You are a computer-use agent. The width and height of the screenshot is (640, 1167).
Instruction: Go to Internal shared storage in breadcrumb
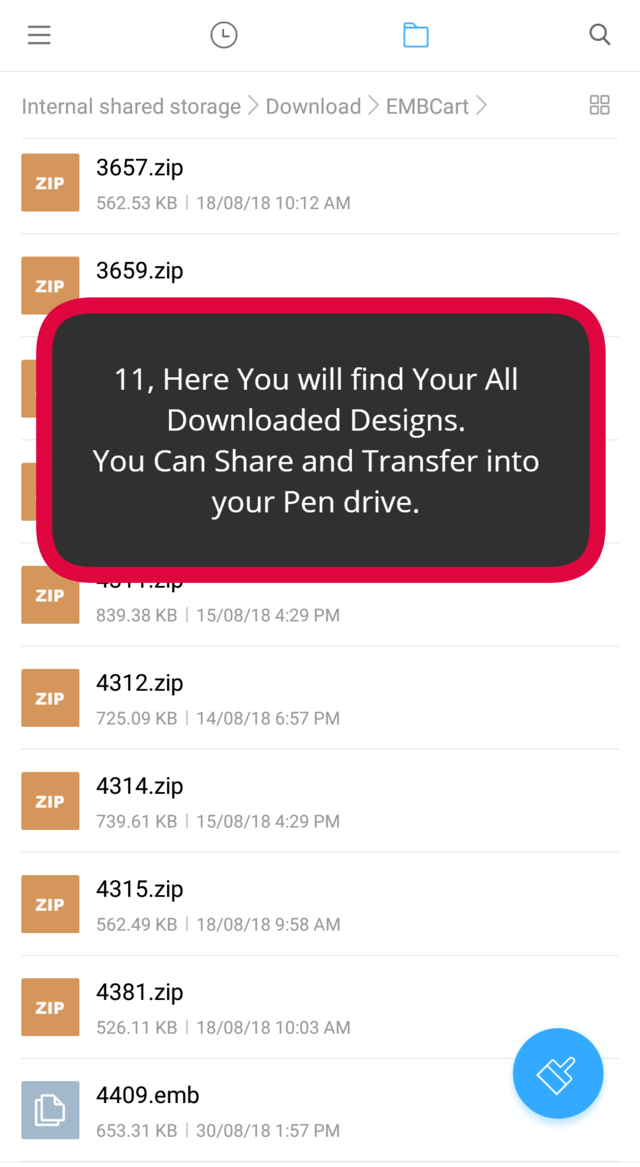coord(131,106)
